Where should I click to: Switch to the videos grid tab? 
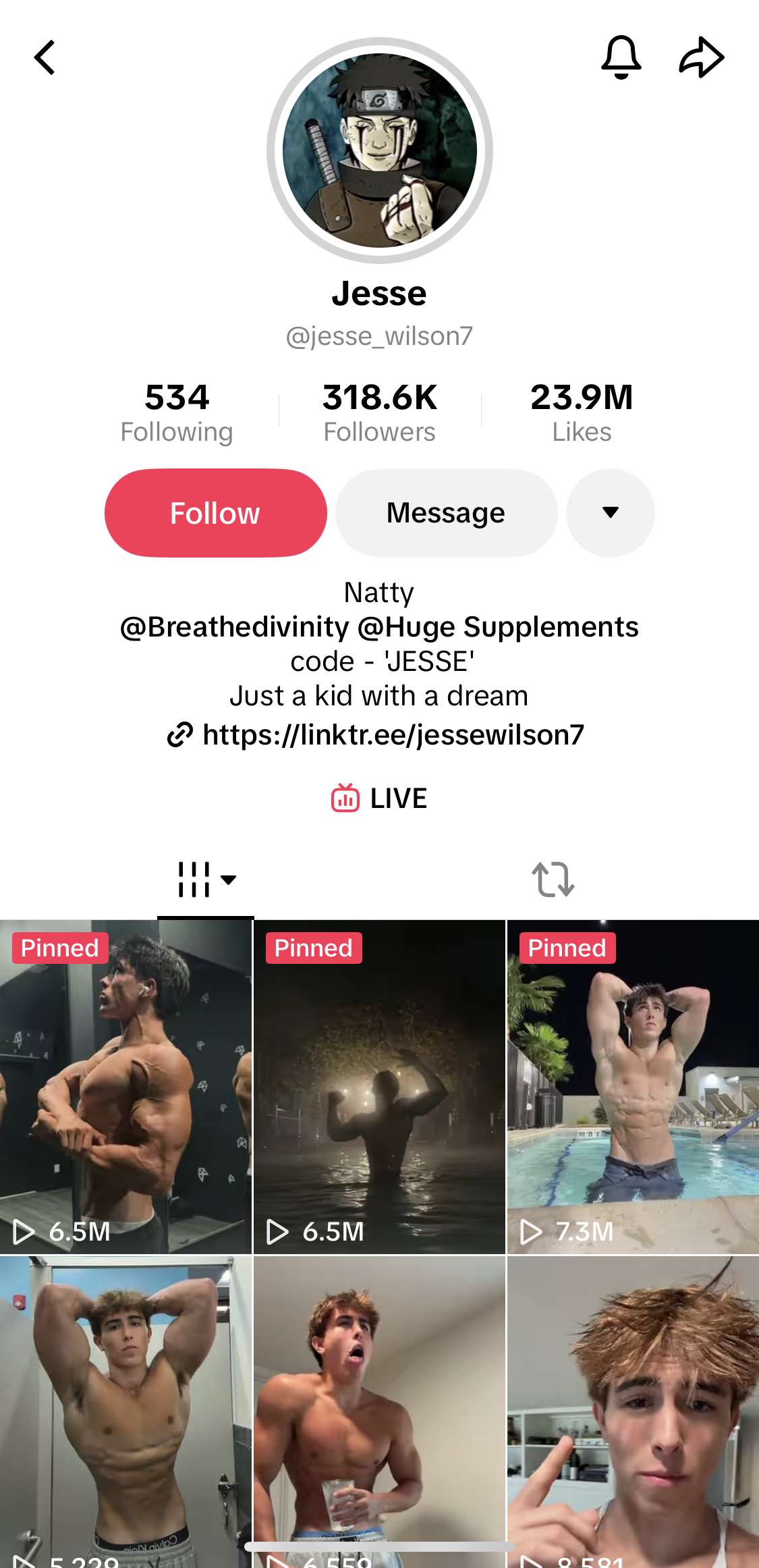click(206, 880)
